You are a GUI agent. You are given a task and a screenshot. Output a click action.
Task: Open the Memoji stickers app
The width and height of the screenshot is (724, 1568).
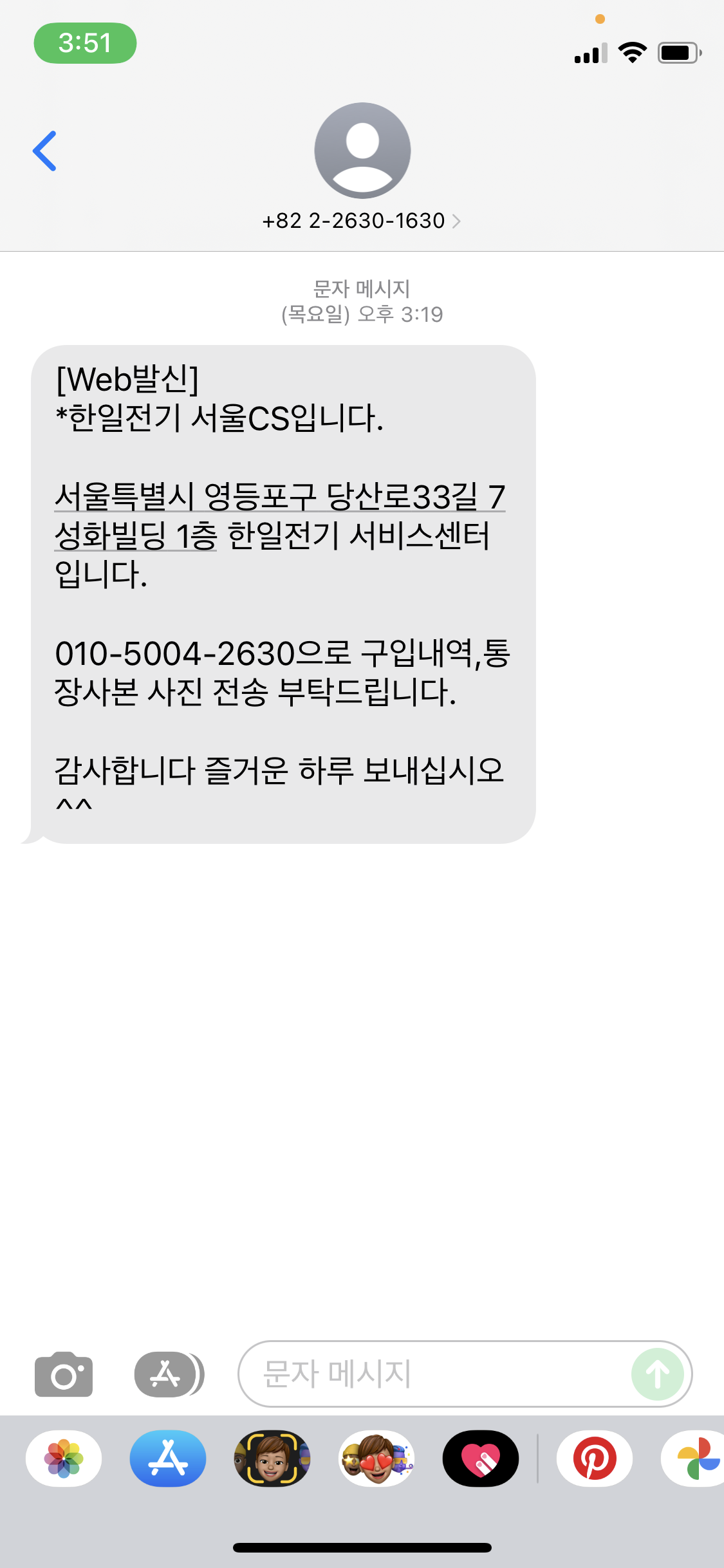376,1459
